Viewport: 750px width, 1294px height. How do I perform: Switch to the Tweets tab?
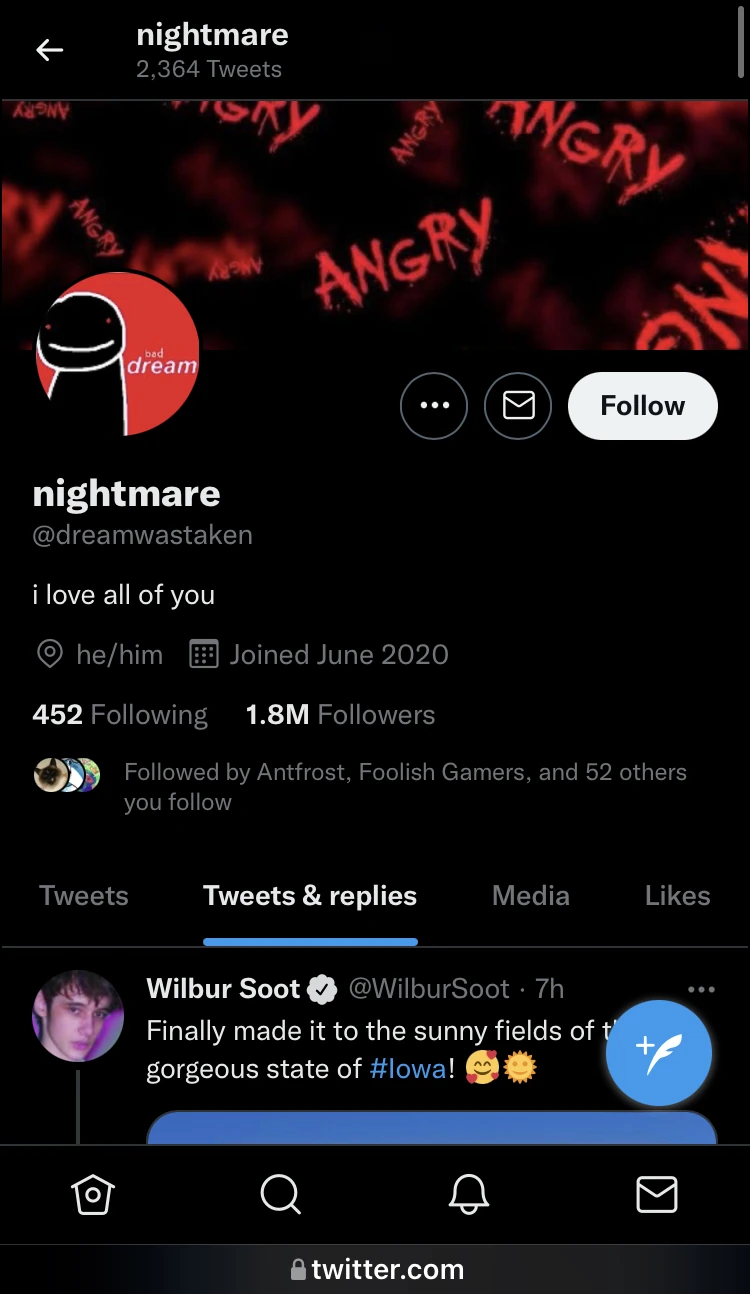pos(84,896)
